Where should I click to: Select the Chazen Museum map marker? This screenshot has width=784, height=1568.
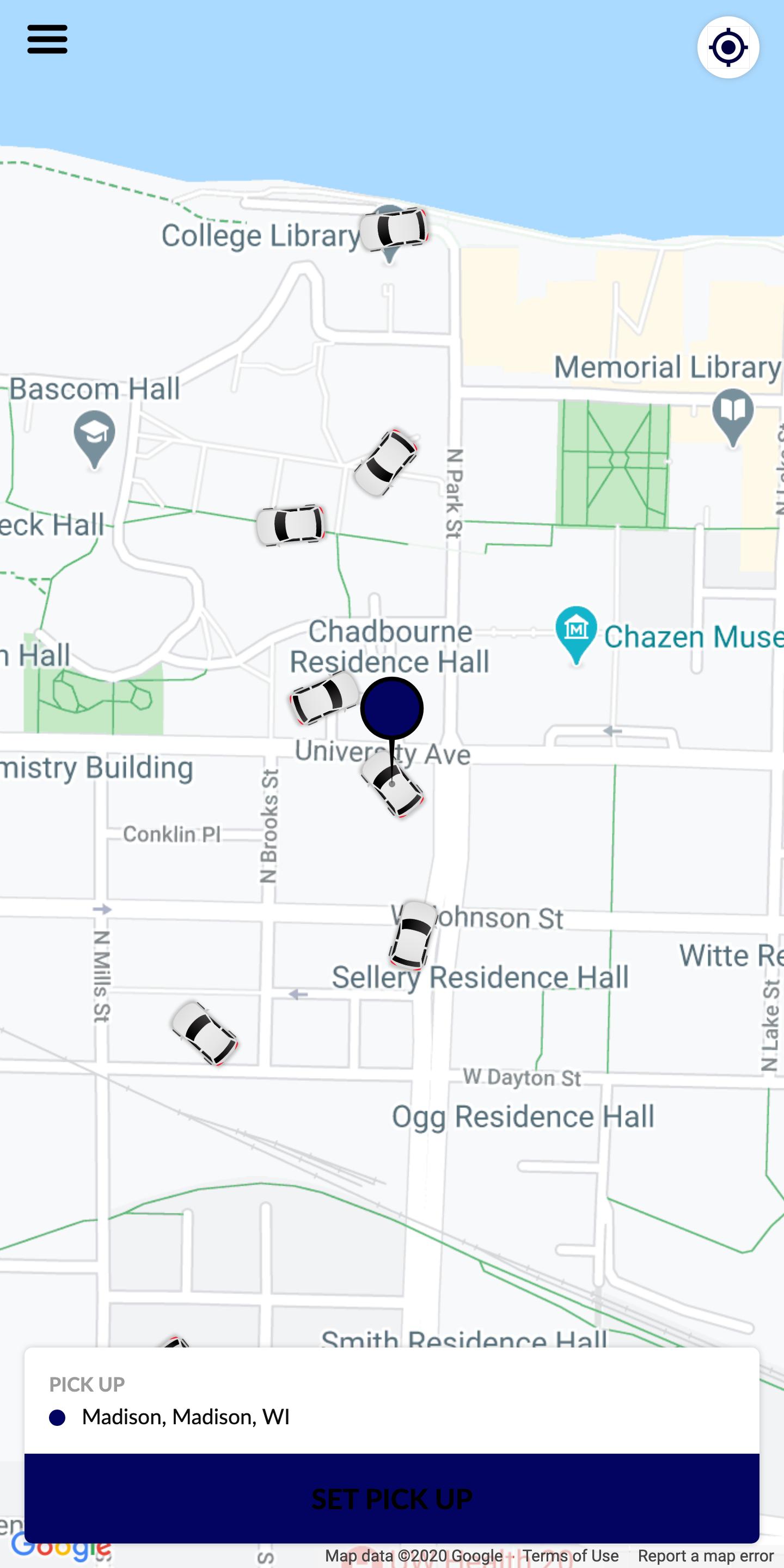[576, 632]
